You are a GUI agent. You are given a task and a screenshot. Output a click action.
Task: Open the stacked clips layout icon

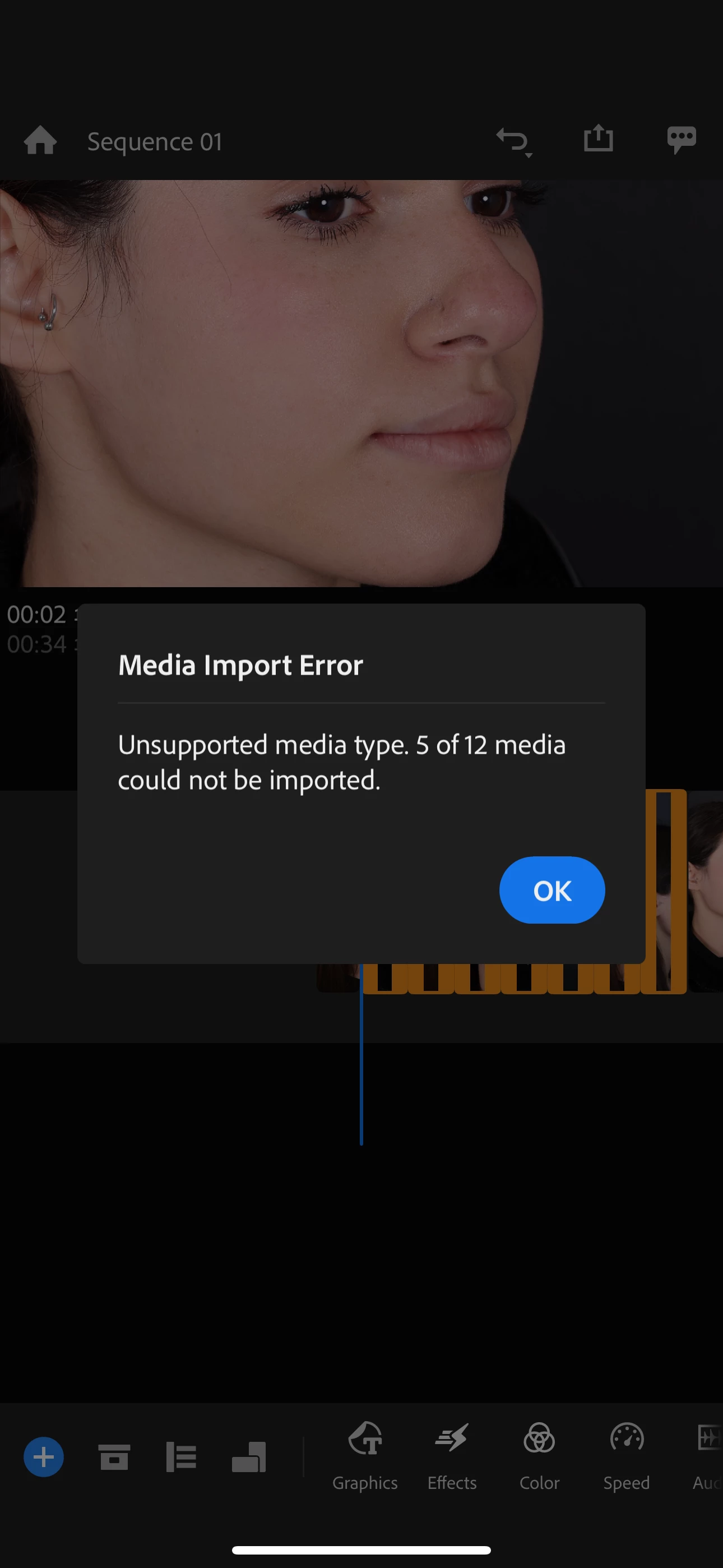(249, 1456)
